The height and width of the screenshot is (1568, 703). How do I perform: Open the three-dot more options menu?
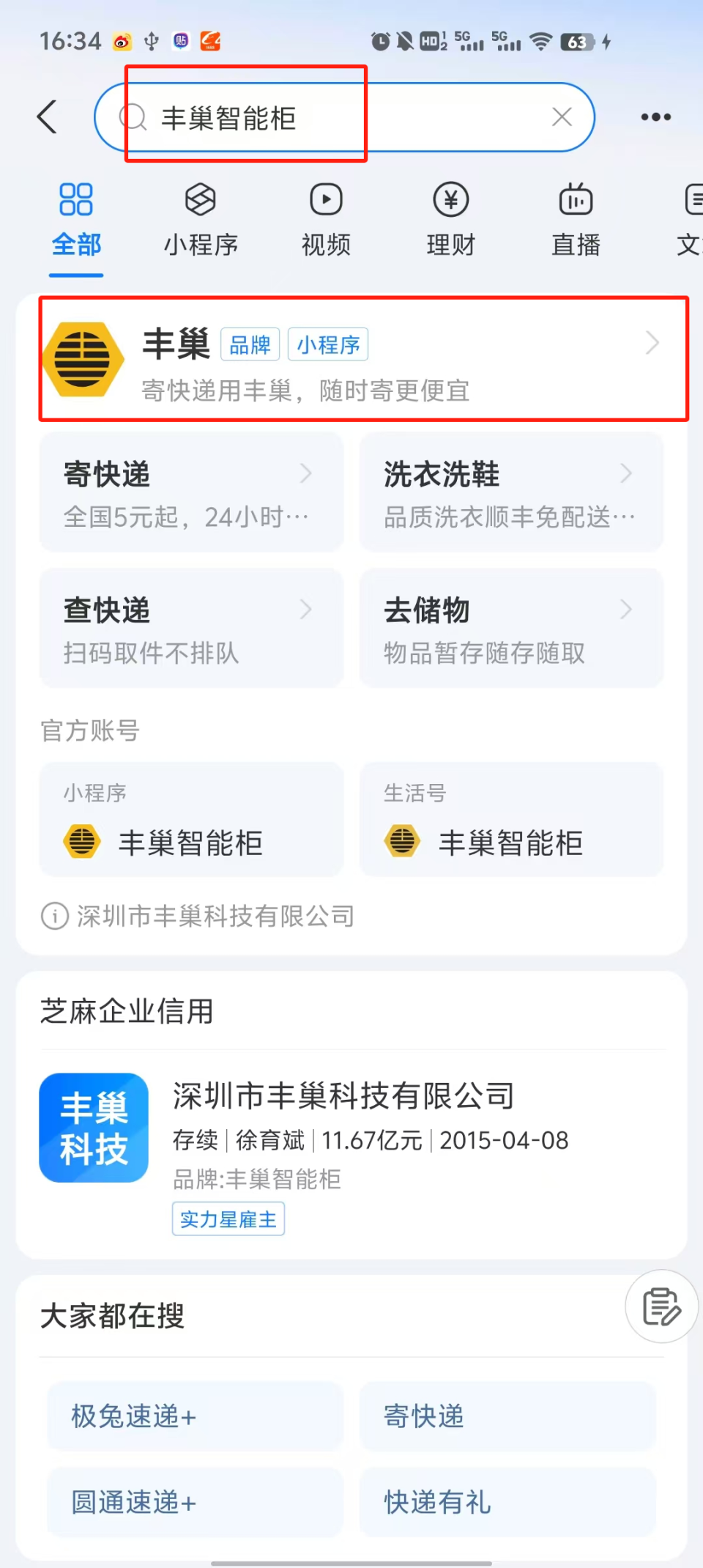pos(654,117)
